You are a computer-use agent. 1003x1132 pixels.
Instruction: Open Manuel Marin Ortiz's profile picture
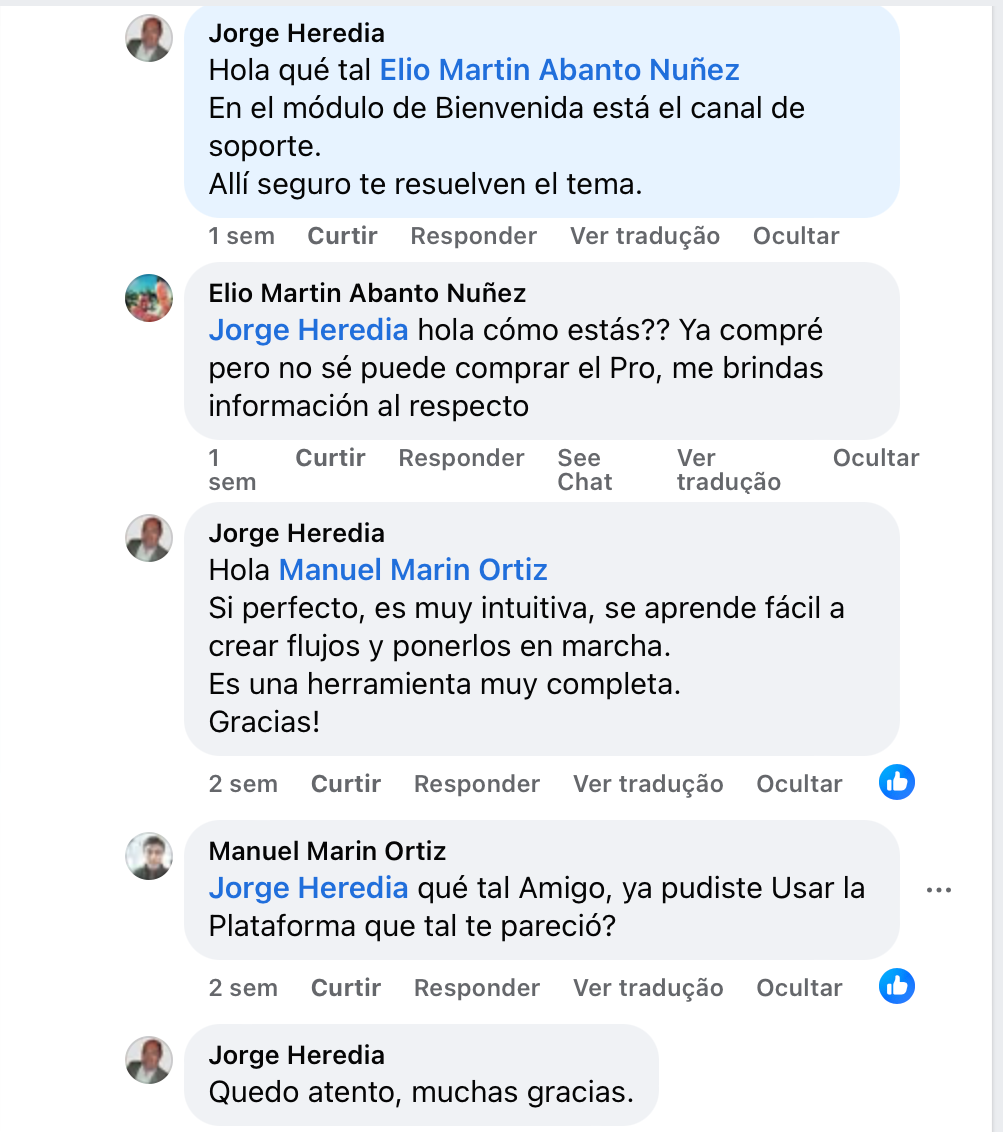tap(149, 856)
